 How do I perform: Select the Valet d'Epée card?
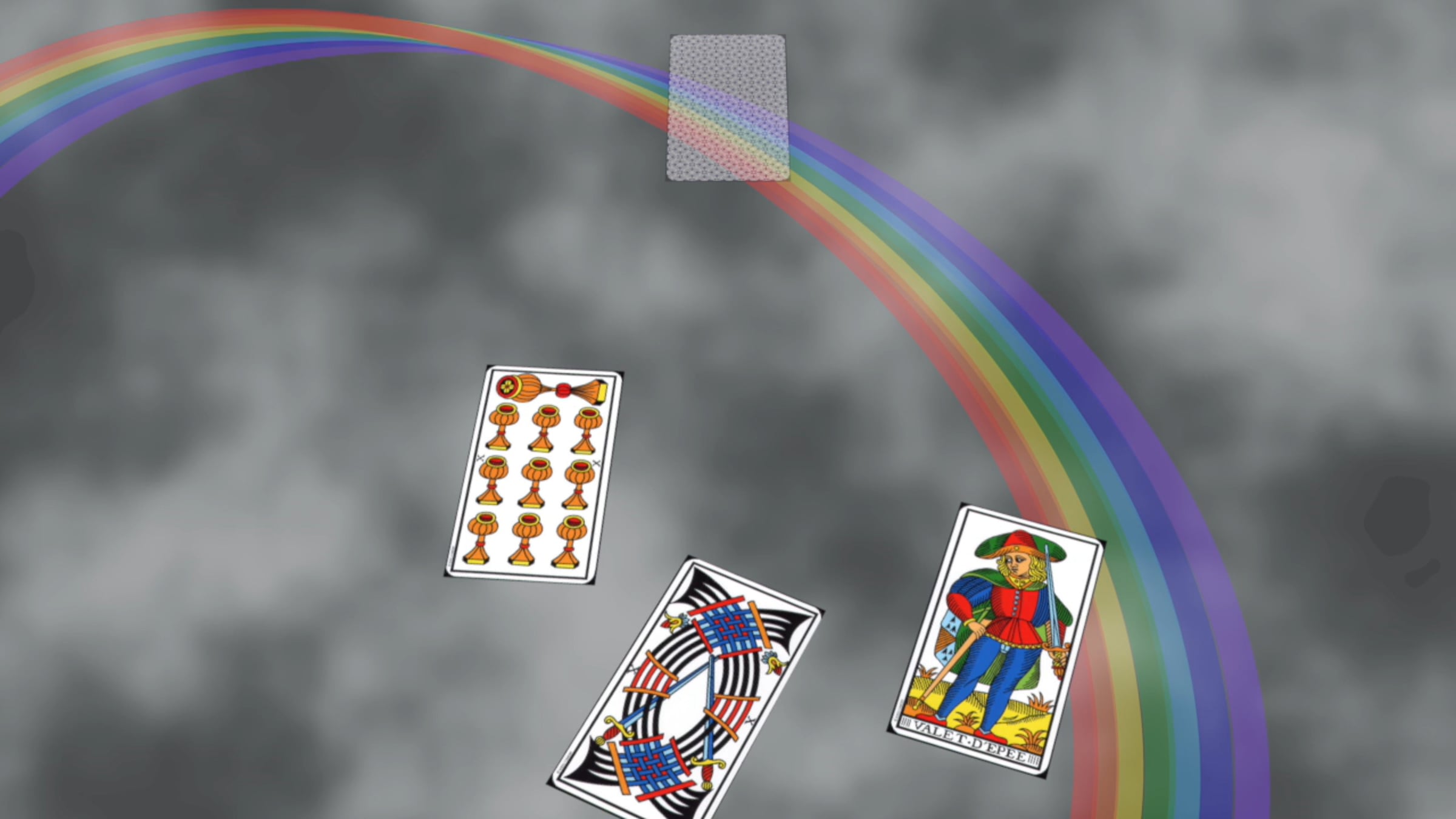coord(995,640)
